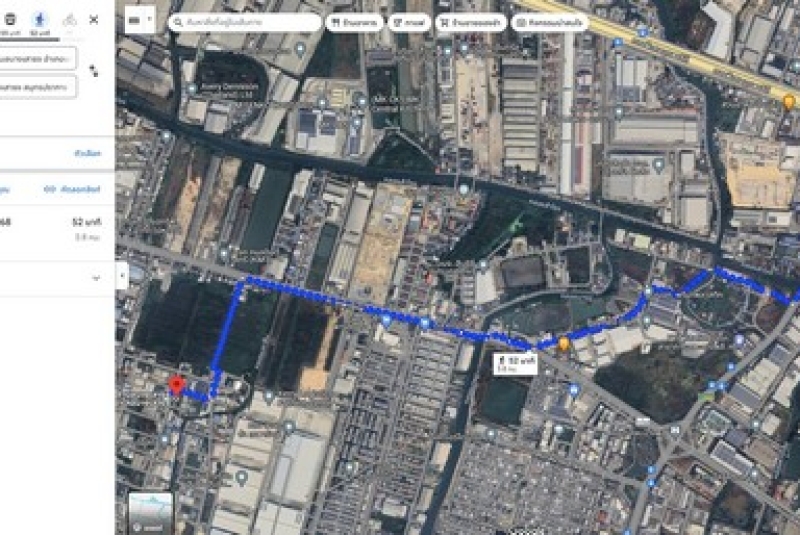Open route options link
Screen dimensions: 800x535
tap(88, 153)
